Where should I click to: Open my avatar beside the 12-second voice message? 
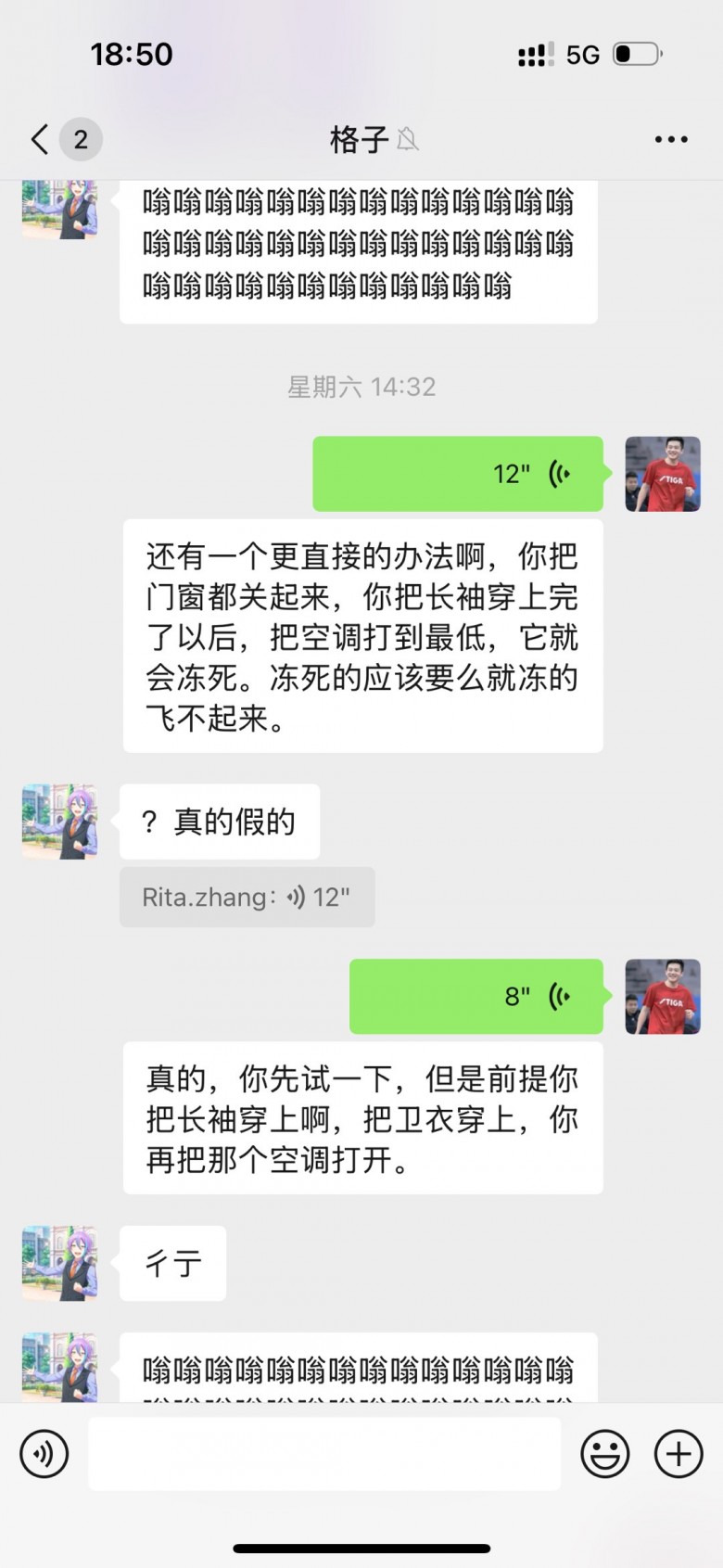(x=663, y=474)
